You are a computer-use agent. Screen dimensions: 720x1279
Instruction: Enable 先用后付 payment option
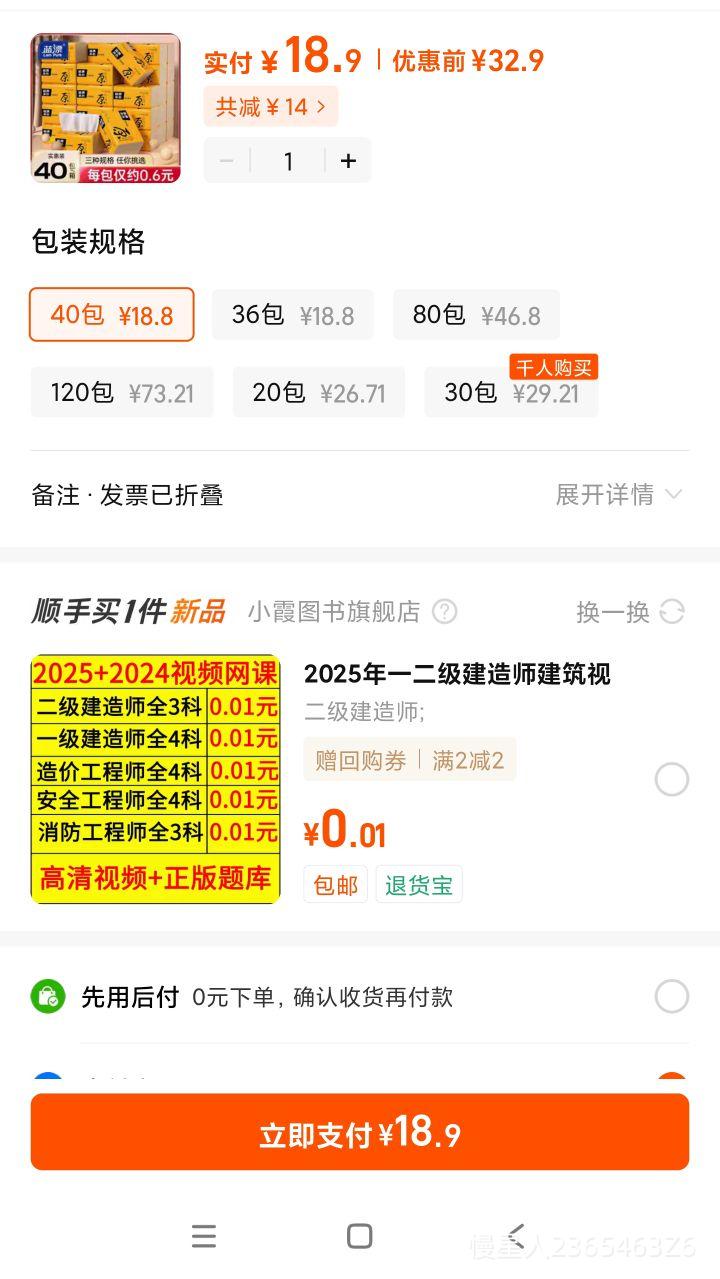click(671, 997)
